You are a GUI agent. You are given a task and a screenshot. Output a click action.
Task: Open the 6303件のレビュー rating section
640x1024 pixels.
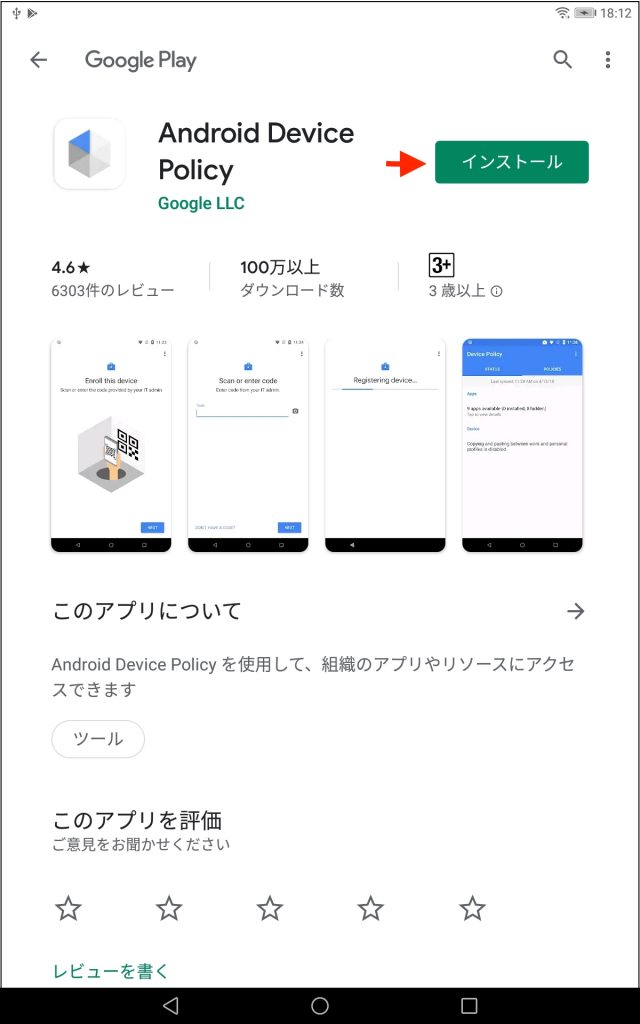(112, 279)
